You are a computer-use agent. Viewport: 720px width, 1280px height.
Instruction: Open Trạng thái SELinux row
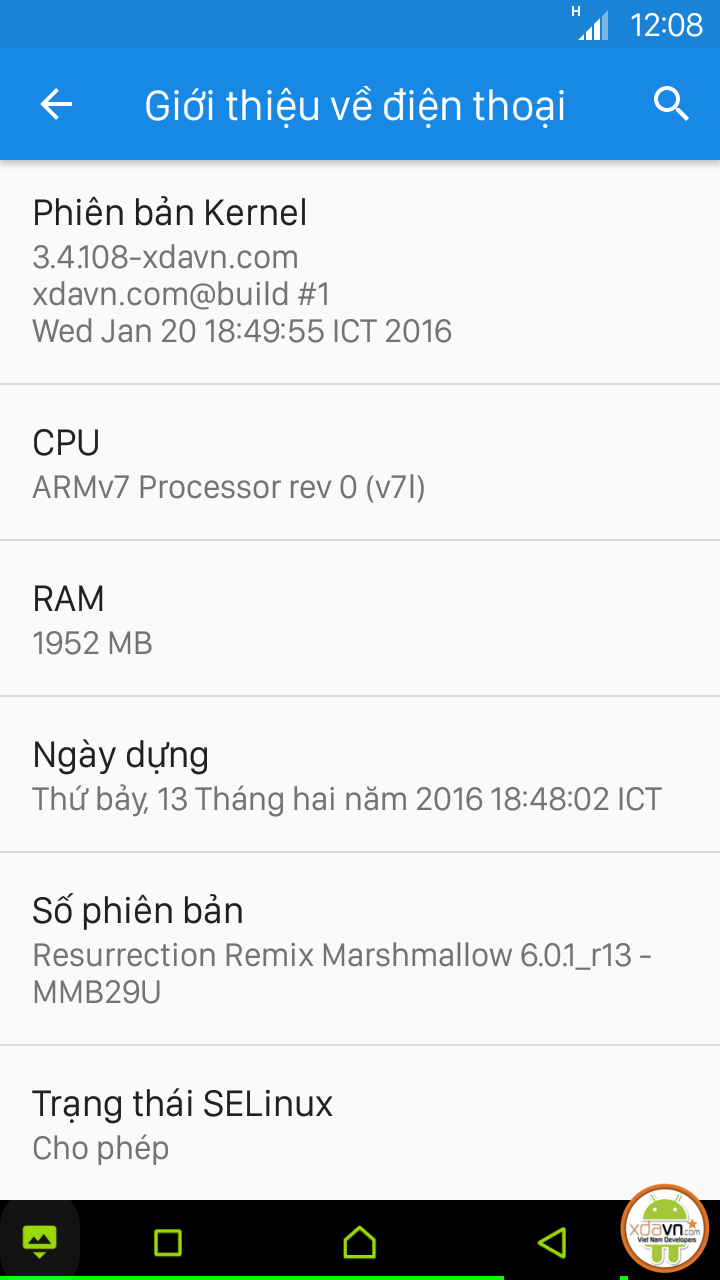click(x=360, y=1124)
